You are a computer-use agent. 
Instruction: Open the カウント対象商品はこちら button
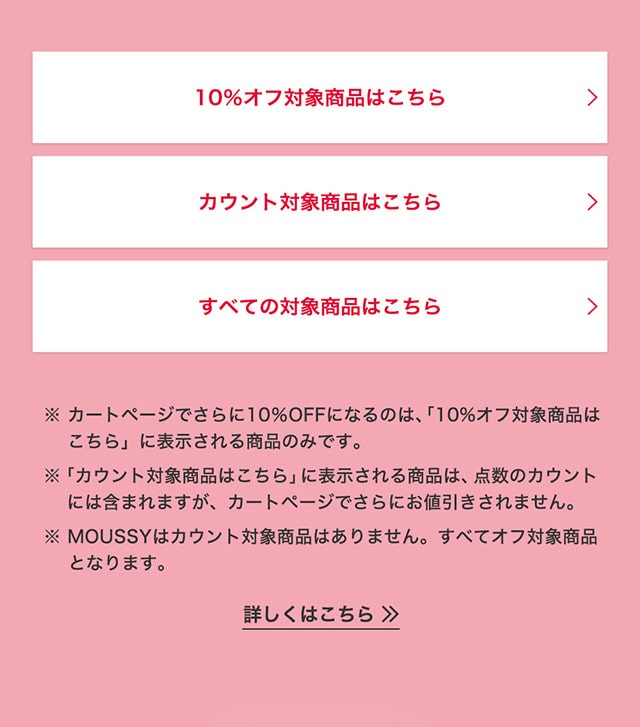point(320,202)
